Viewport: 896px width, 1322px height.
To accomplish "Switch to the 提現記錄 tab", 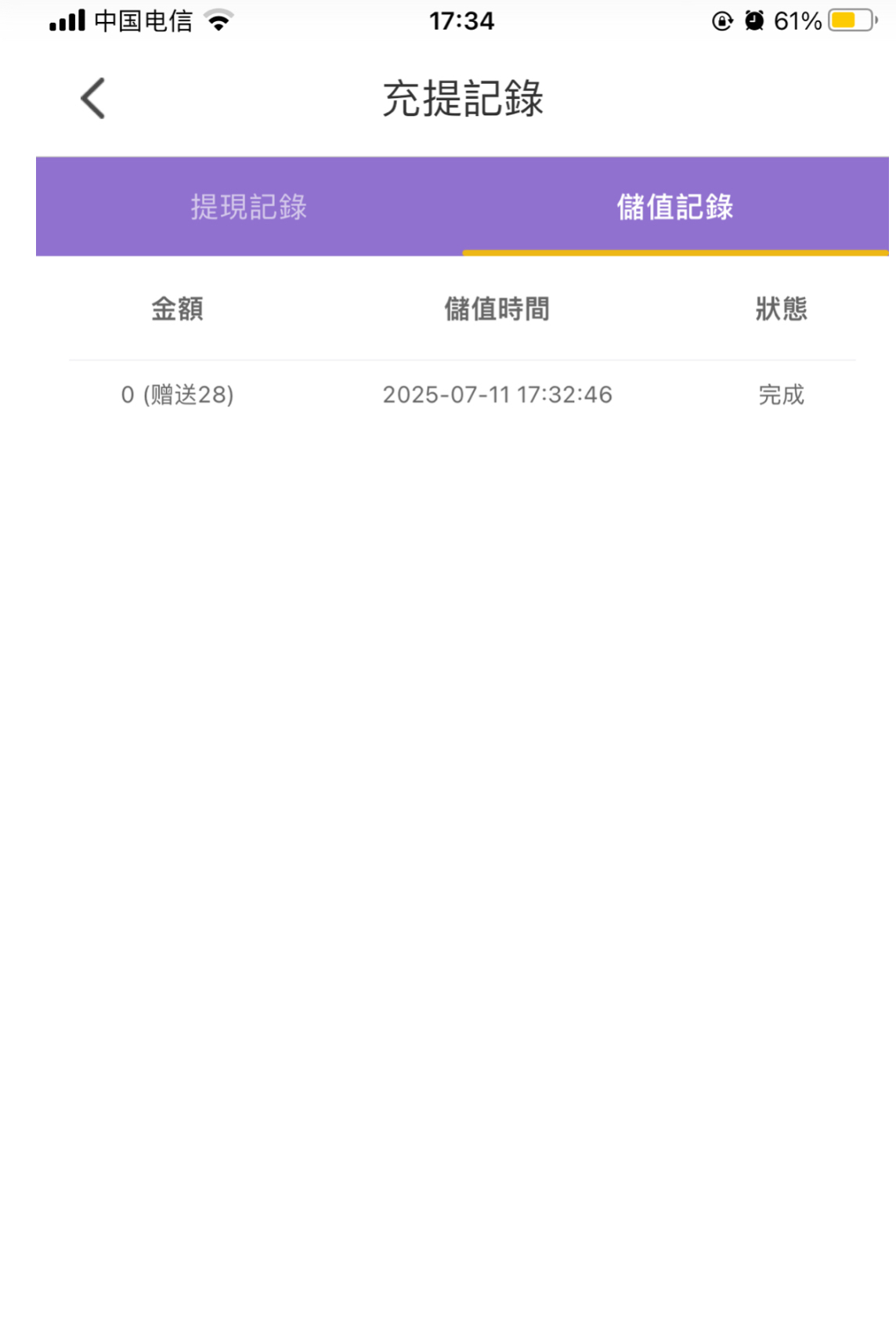I will tap(249, 207).
